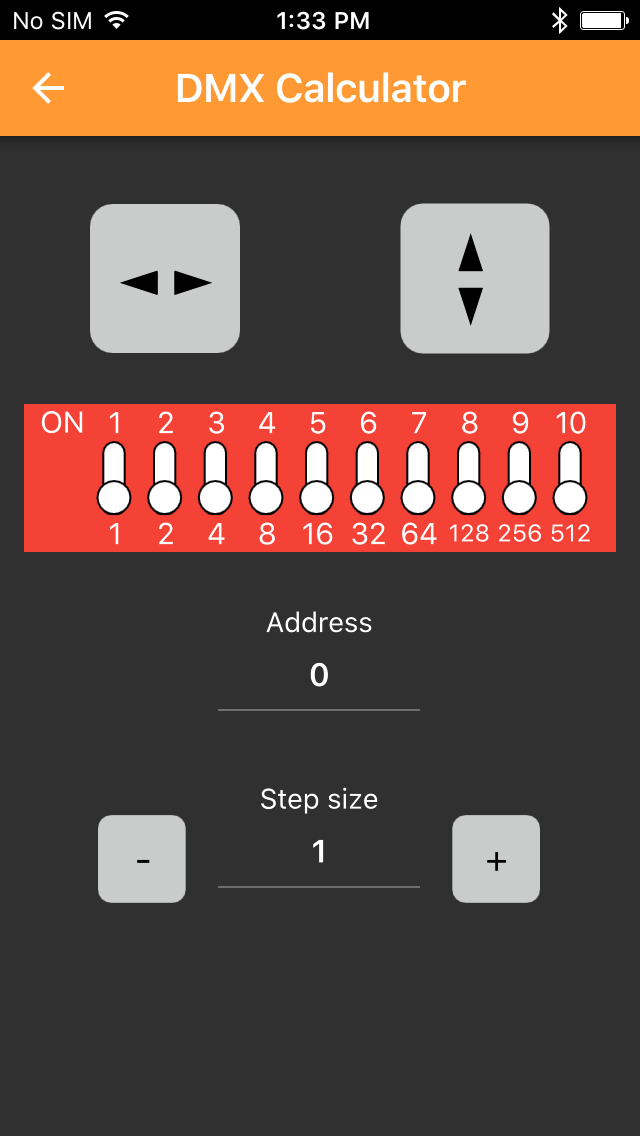Image resolution: width=640 pixels, height=1136 pixels.
Task: Edit the Address field
Action: pyautogui.click(x=319, y=676)
